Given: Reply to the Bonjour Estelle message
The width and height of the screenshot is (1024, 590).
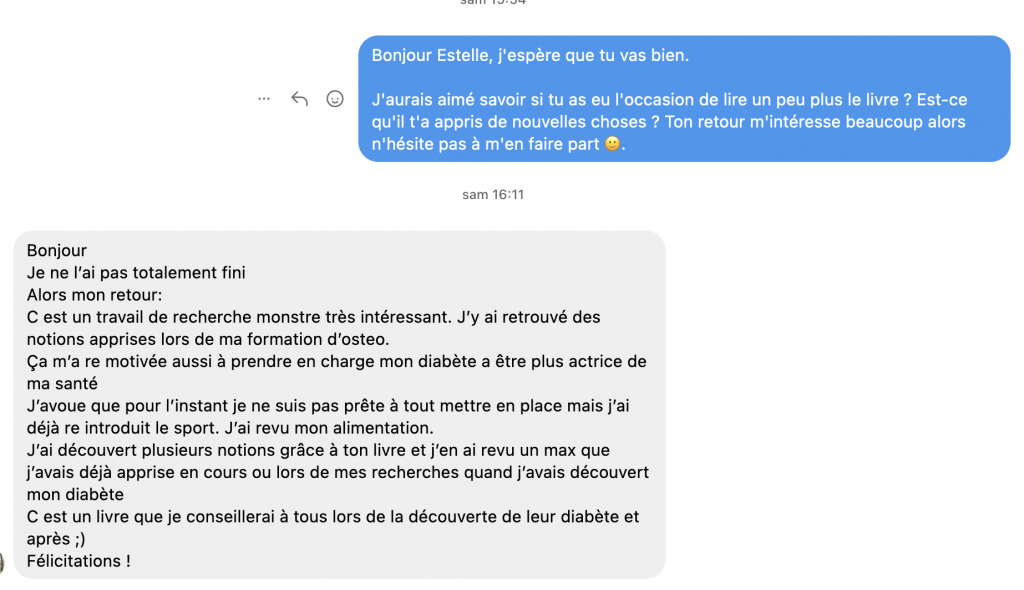Looking at the screenshot, I should [x=299, y=99].
